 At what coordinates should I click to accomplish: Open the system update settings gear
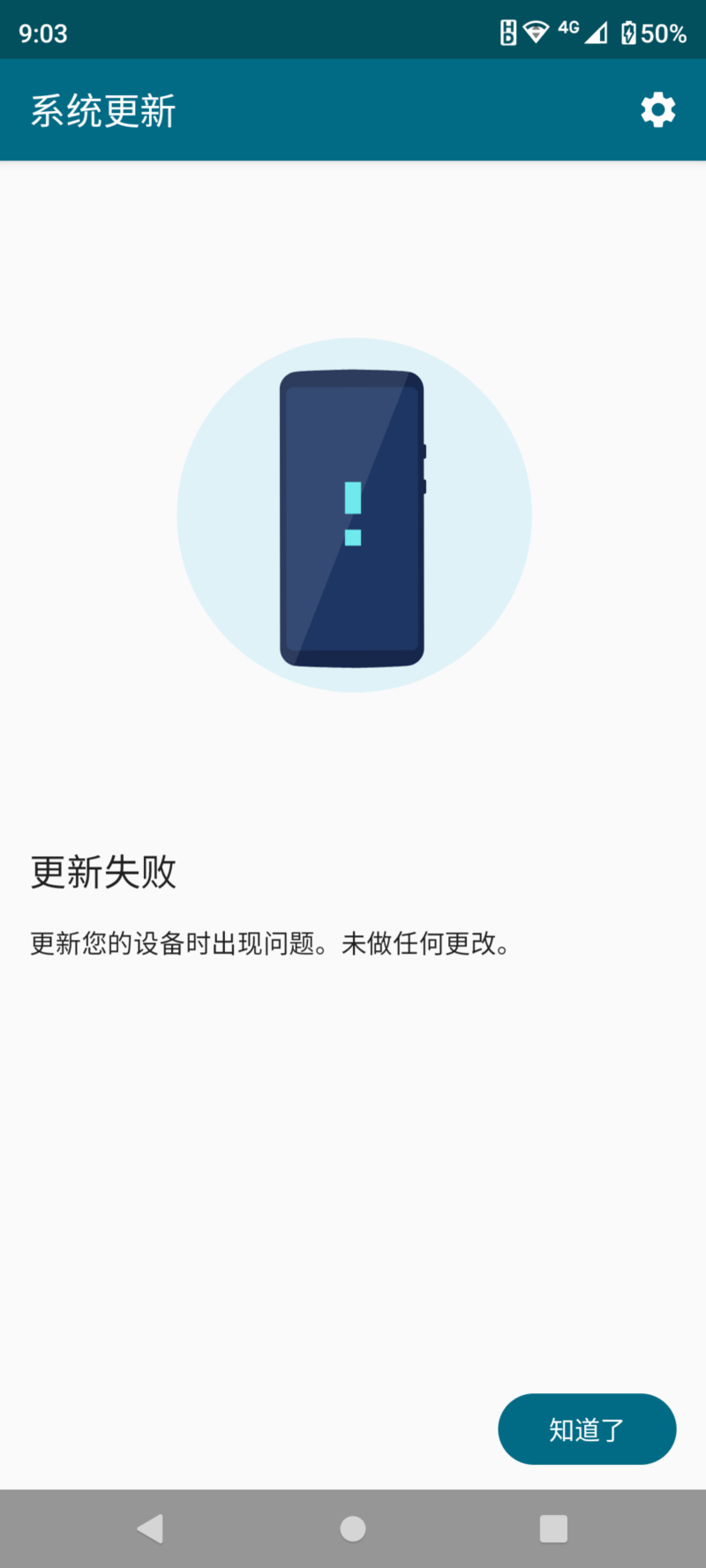click(657, 110)
